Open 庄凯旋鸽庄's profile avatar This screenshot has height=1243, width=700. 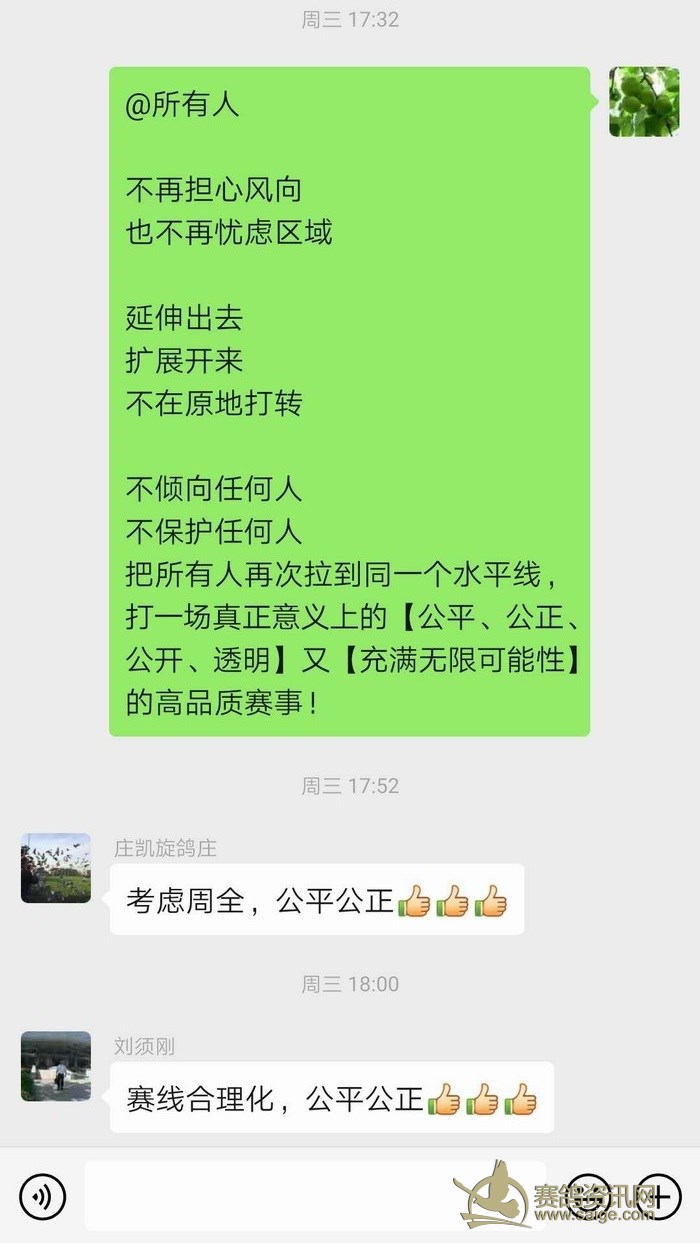[56, 868]
